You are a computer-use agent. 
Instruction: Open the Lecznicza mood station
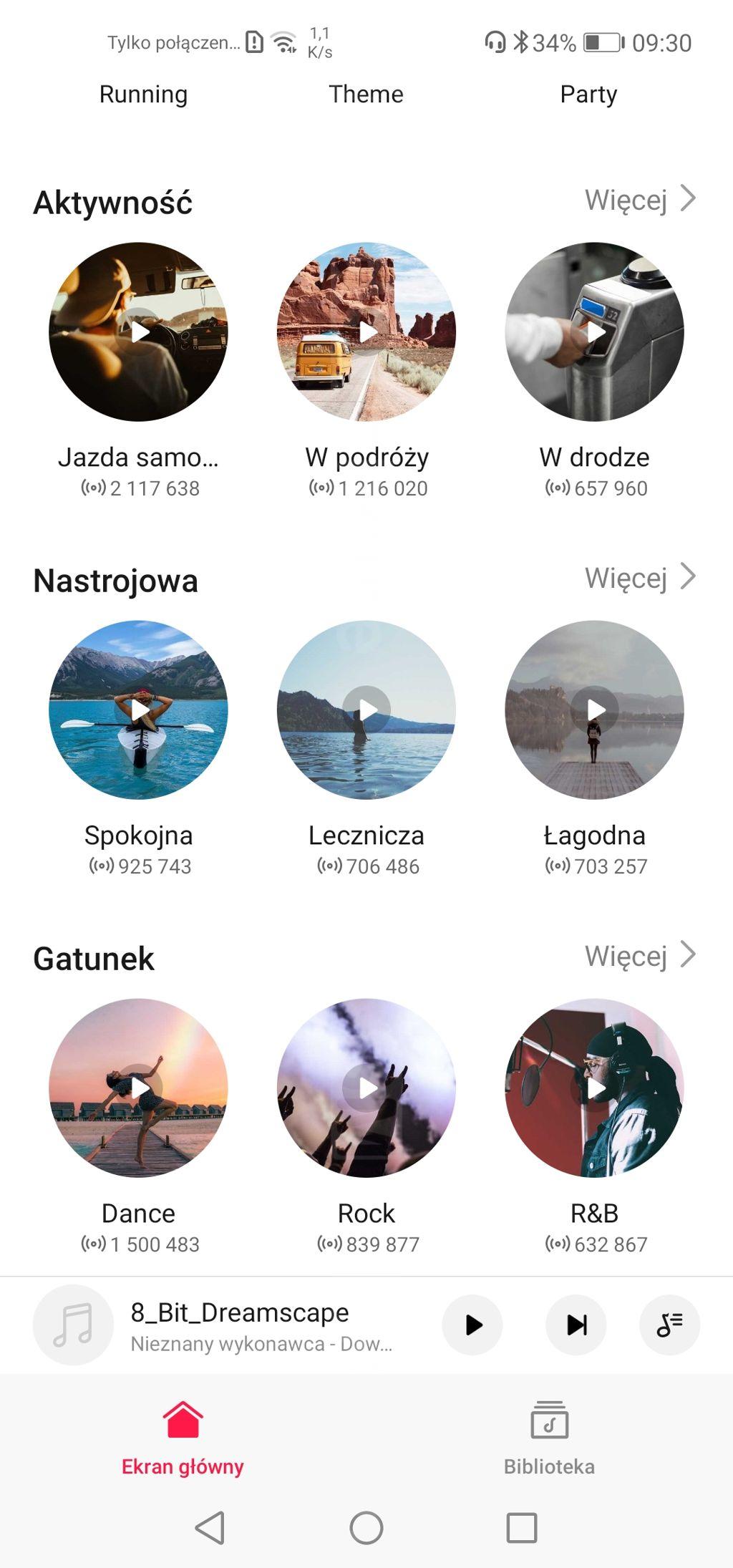tap(366, 710)
